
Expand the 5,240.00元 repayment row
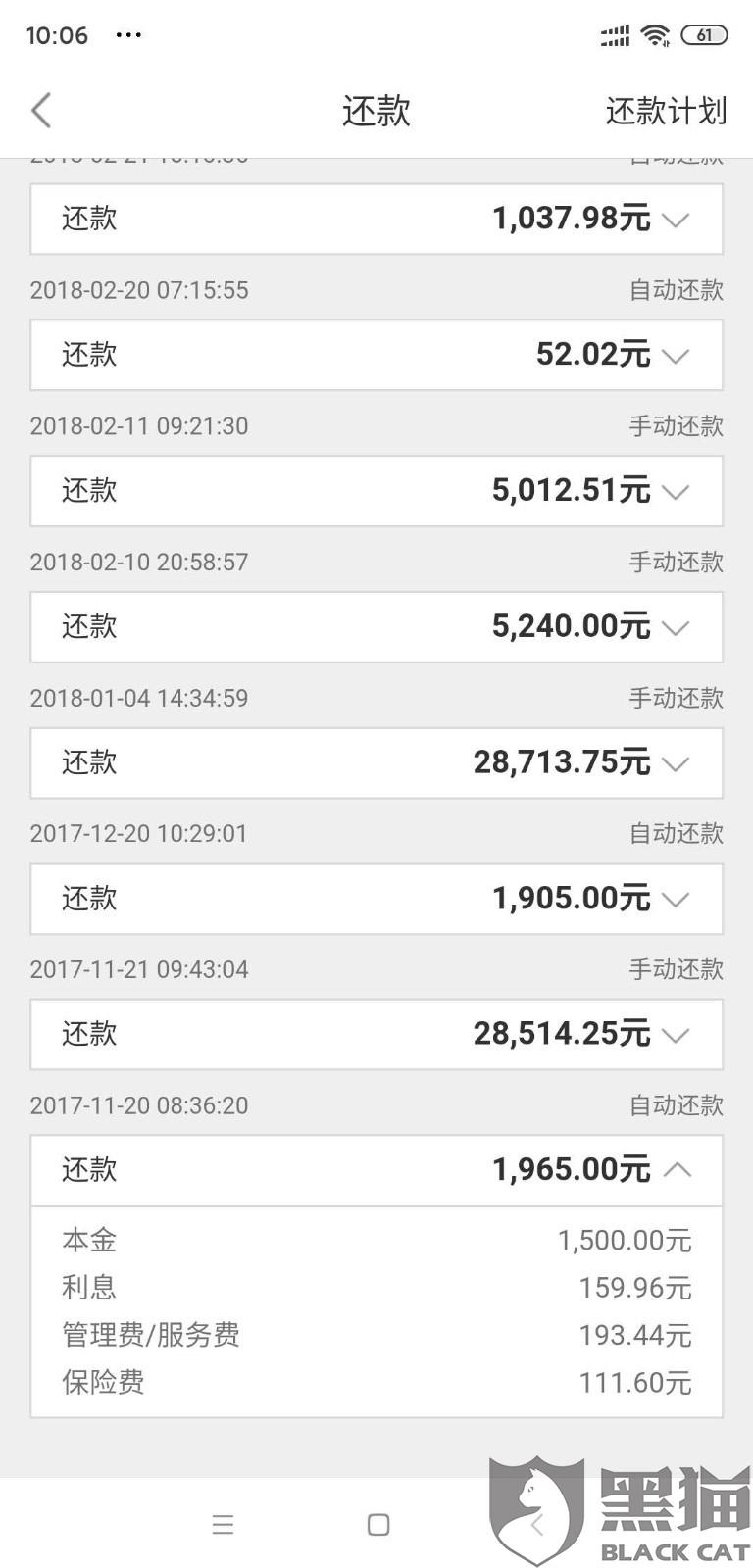coord(676,627)
